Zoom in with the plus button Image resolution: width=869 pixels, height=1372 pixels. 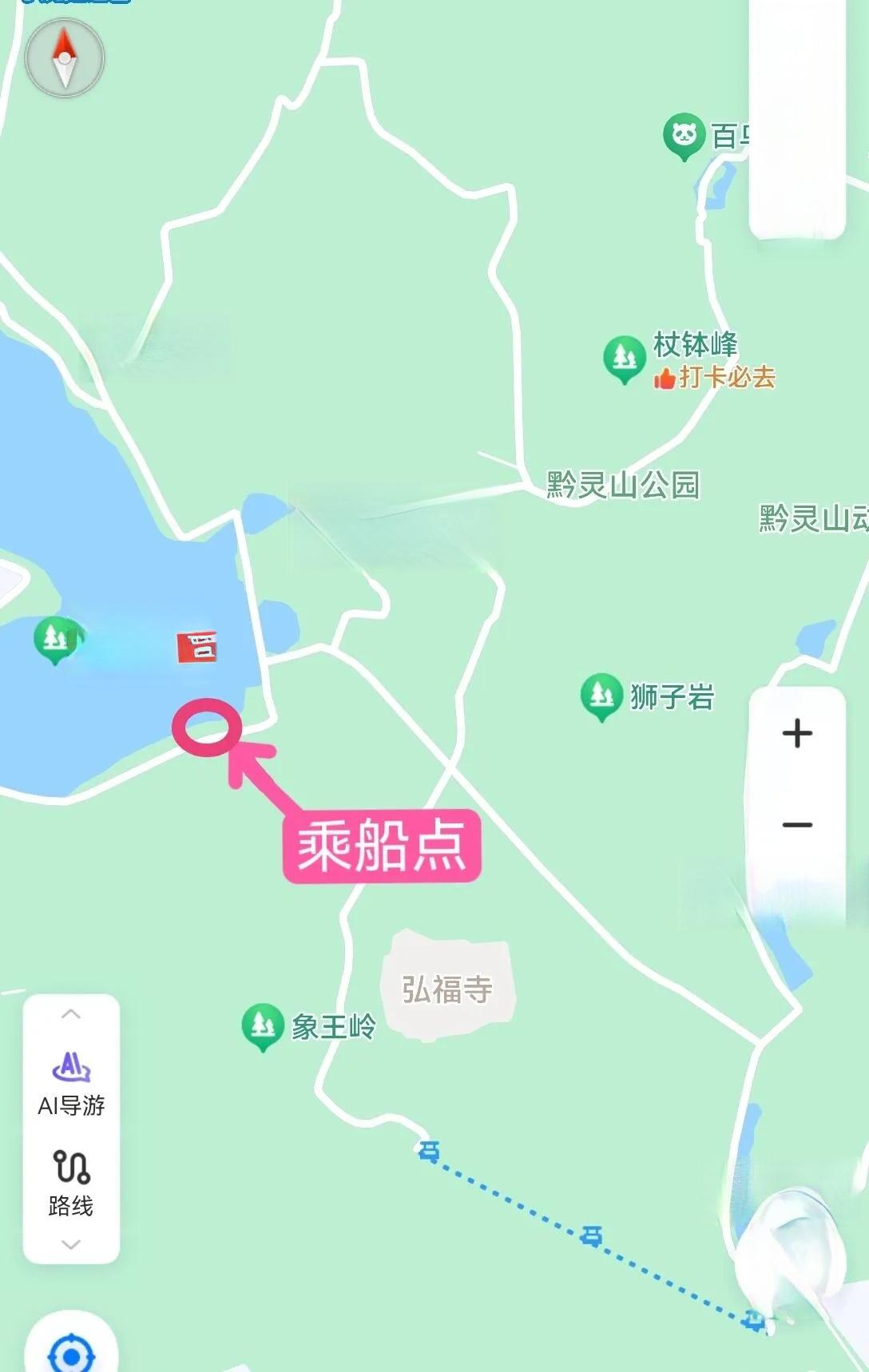797,733
